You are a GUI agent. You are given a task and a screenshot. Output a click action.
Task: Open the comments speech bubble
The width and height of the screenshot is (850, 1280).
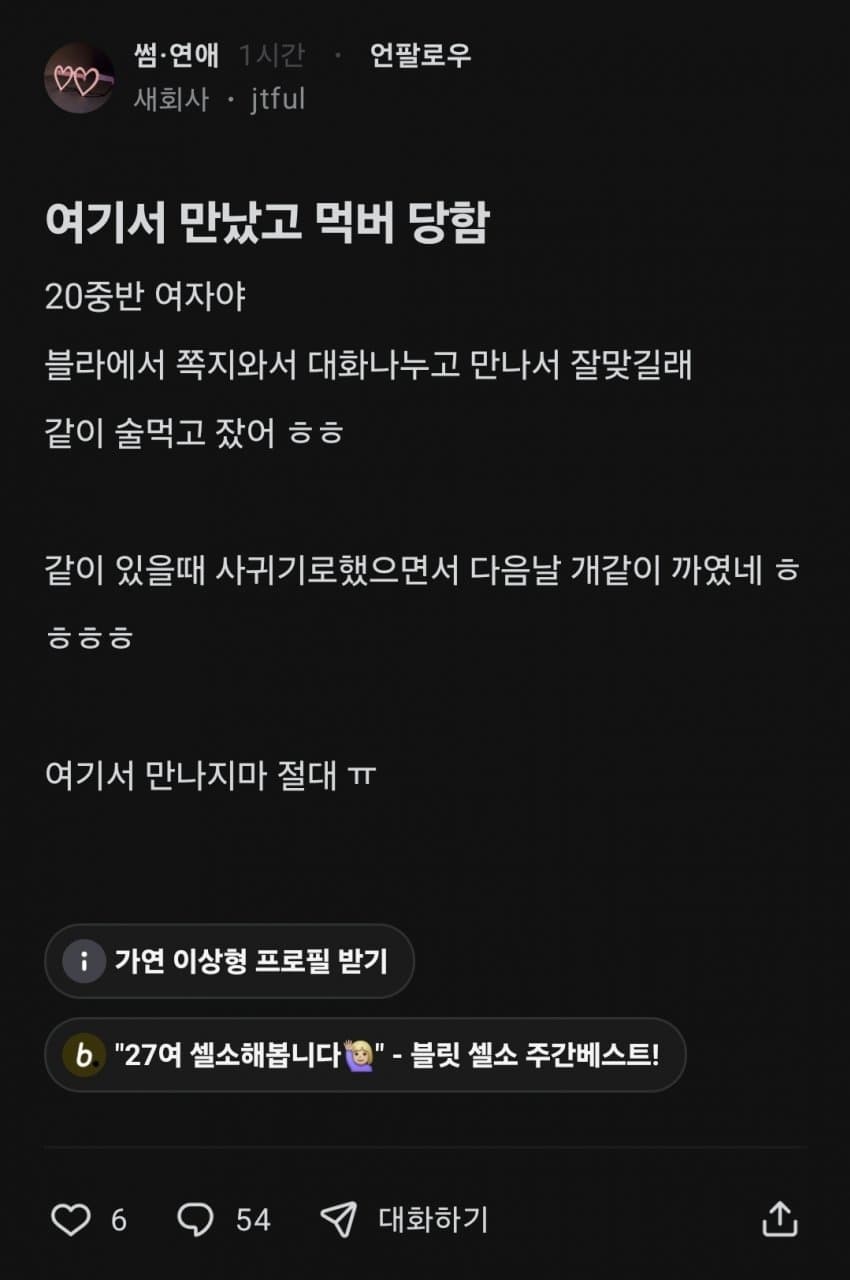point(195,1219)
